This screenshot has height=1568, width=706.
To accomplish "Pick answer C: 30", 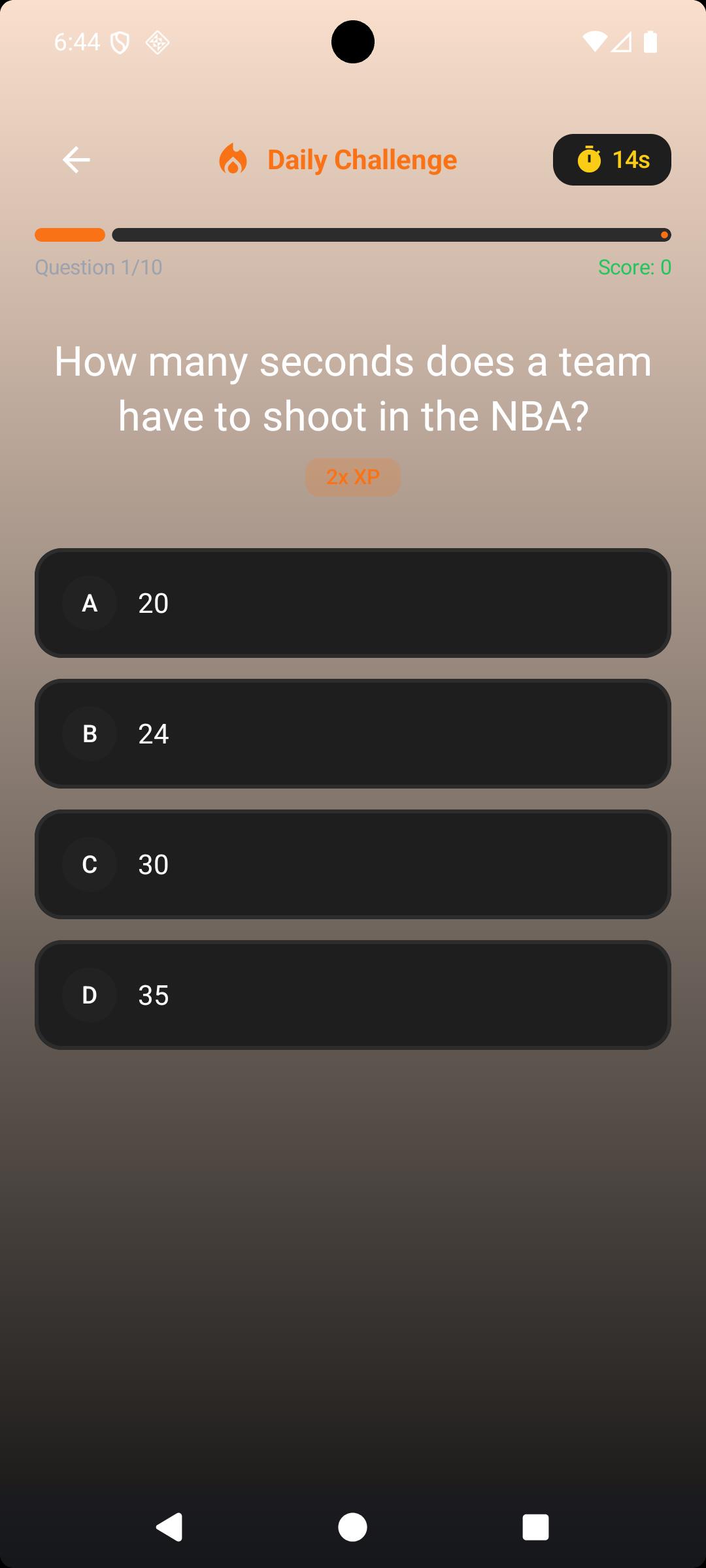I will (x=353, y=864).
